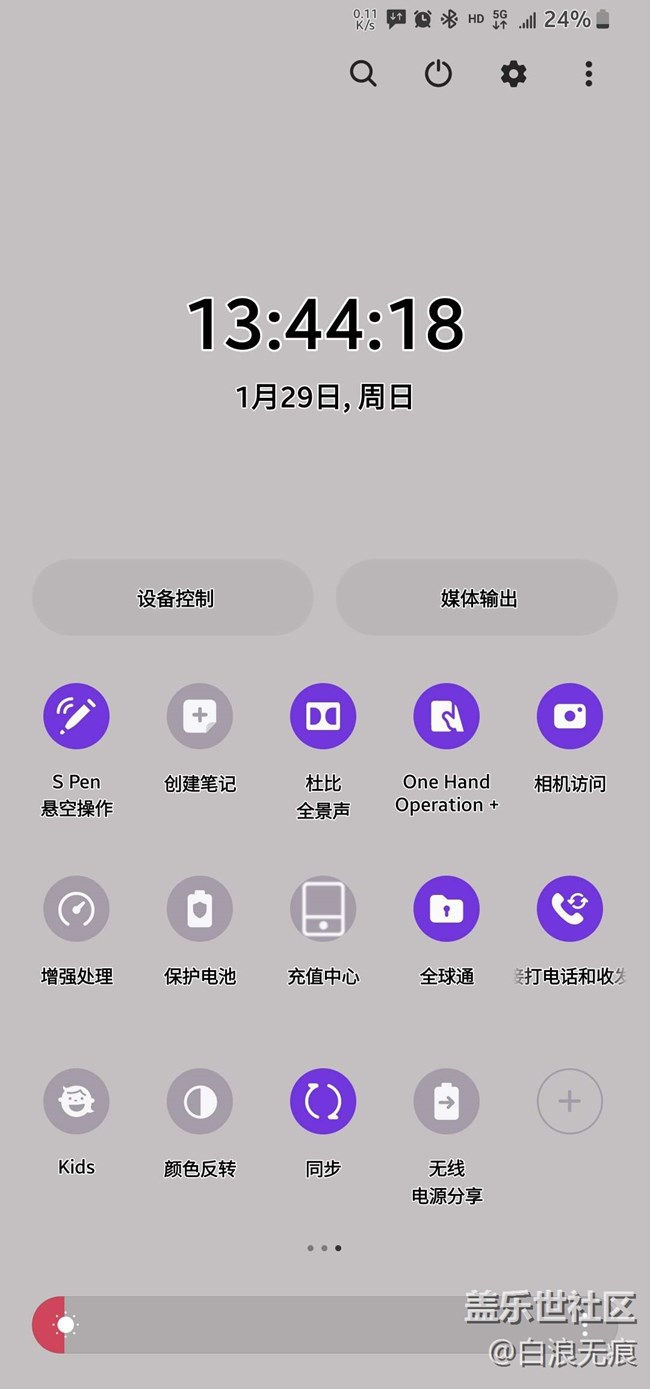Enable Kids tile
Screen dimensions: 650x1389
coord(76,1101)
